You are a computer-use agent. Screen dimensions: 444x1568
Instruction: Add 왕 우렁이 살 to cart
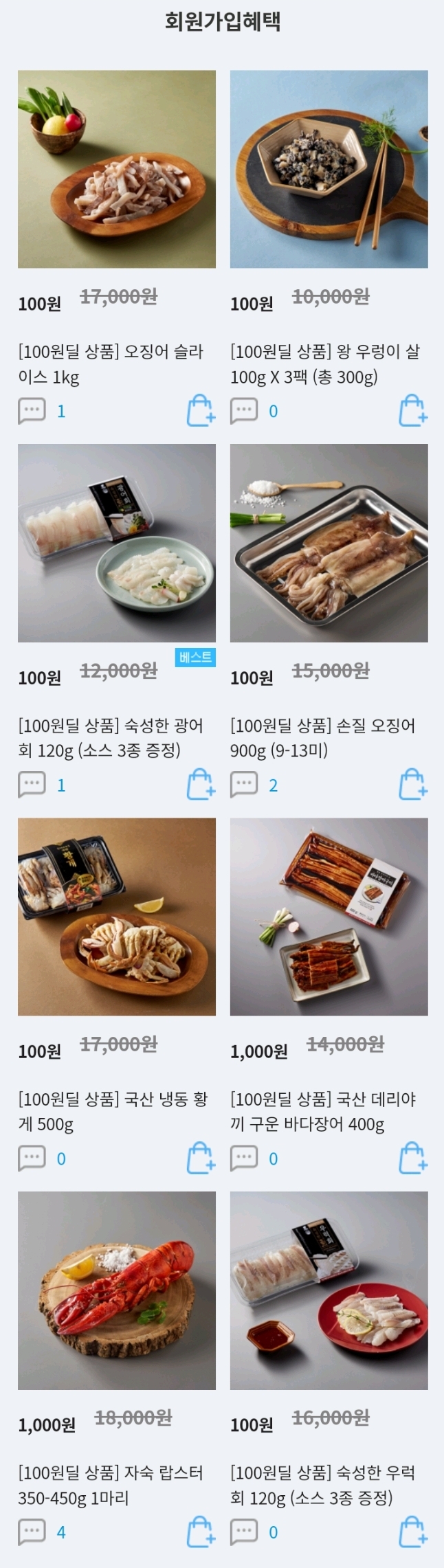[413, 410]
